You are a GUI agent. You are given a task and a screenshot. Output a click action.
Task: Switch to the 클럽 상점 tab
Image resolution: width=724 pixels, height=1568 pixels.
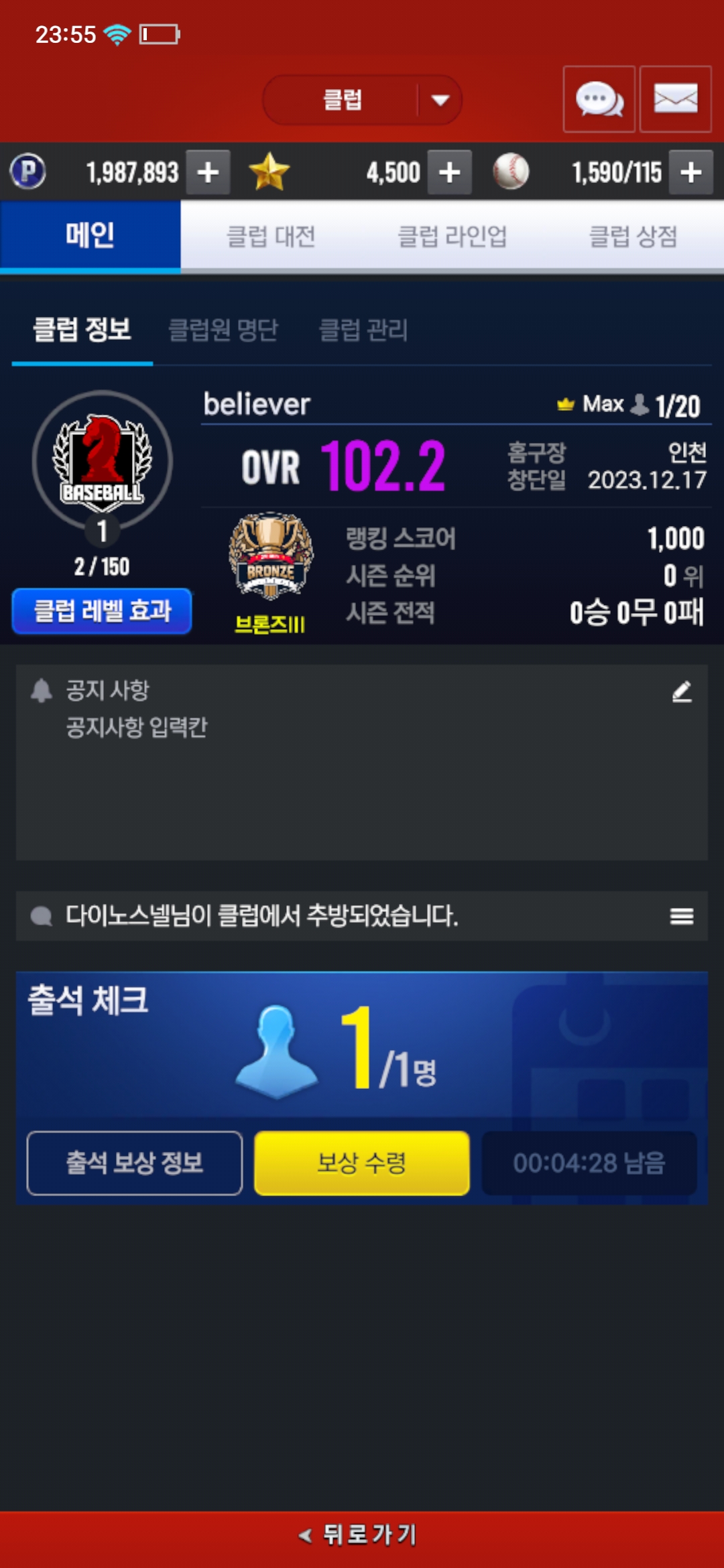point(633,237)
